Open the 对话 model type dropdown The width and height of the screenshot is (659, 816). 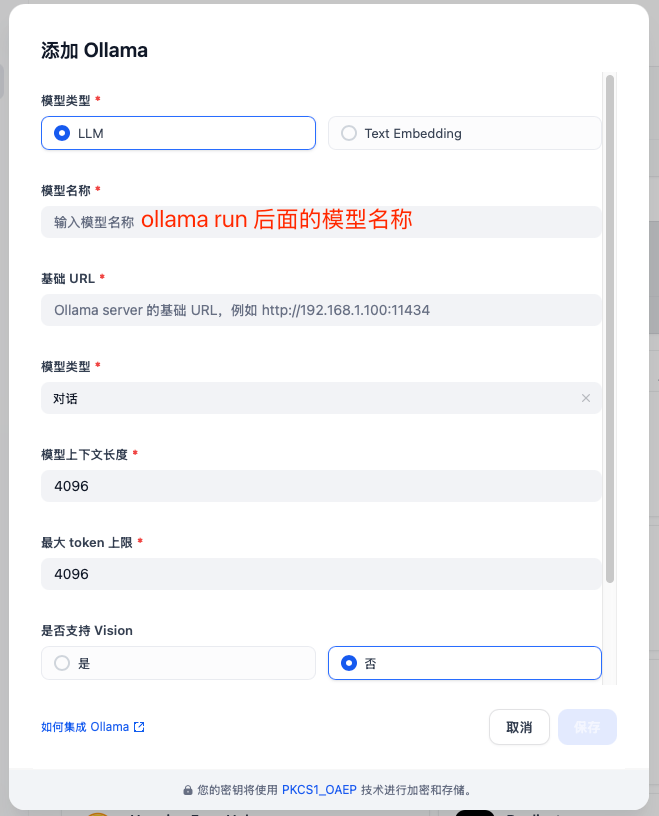pos(310,398)
